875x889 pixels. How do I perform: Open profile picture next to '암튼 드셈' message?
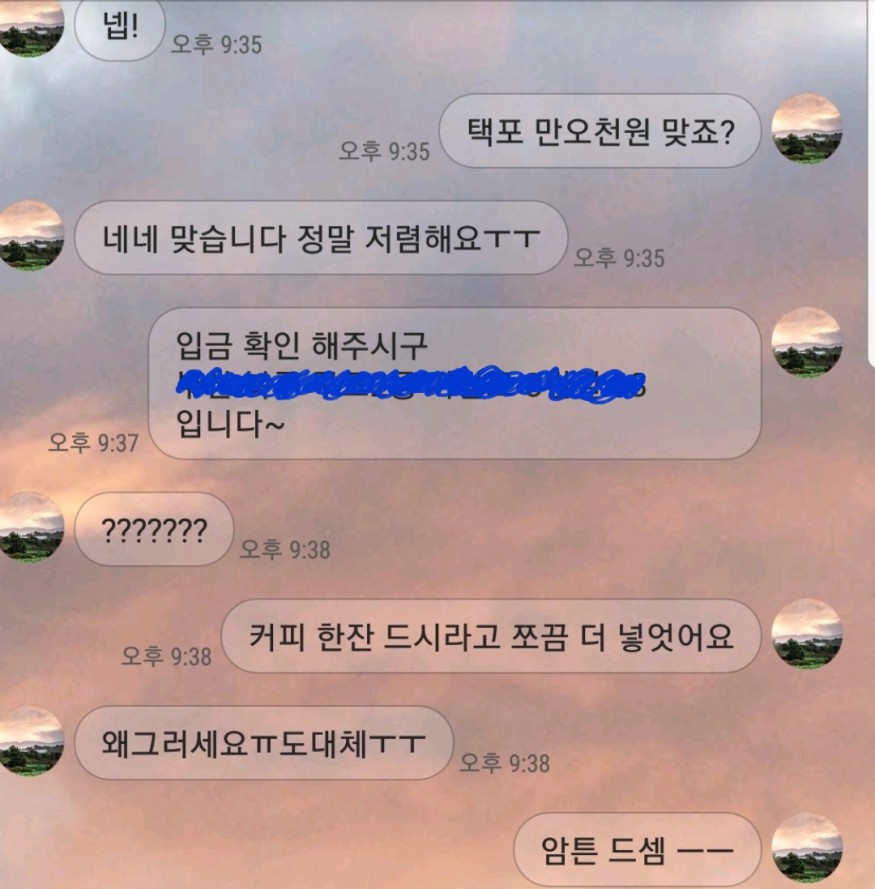[807, 848]
